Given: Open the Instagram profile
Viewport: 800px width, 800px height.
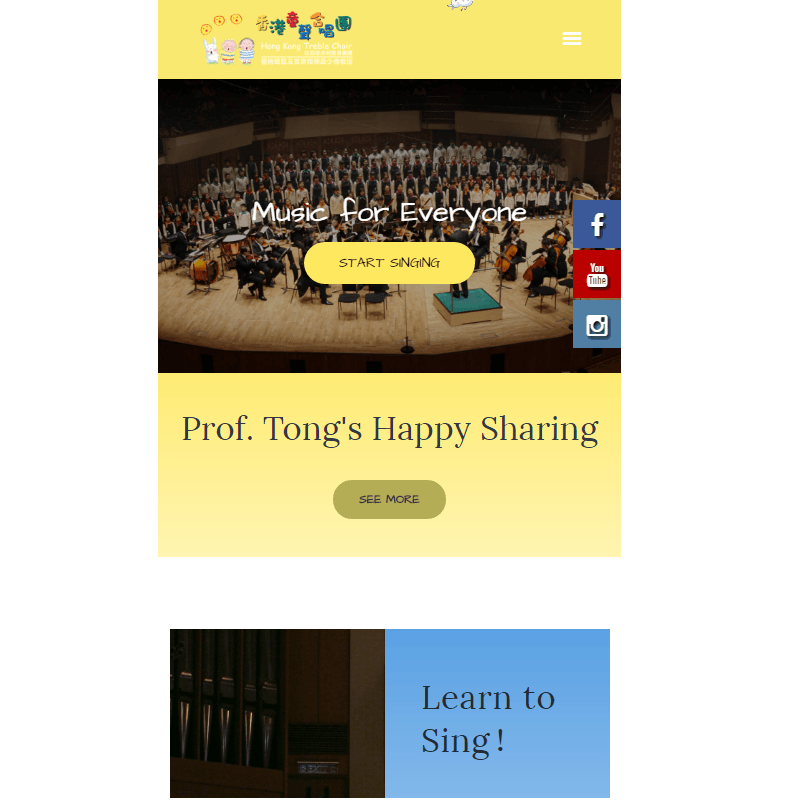Looking at the screenshot, I should (x=597, y=324).
